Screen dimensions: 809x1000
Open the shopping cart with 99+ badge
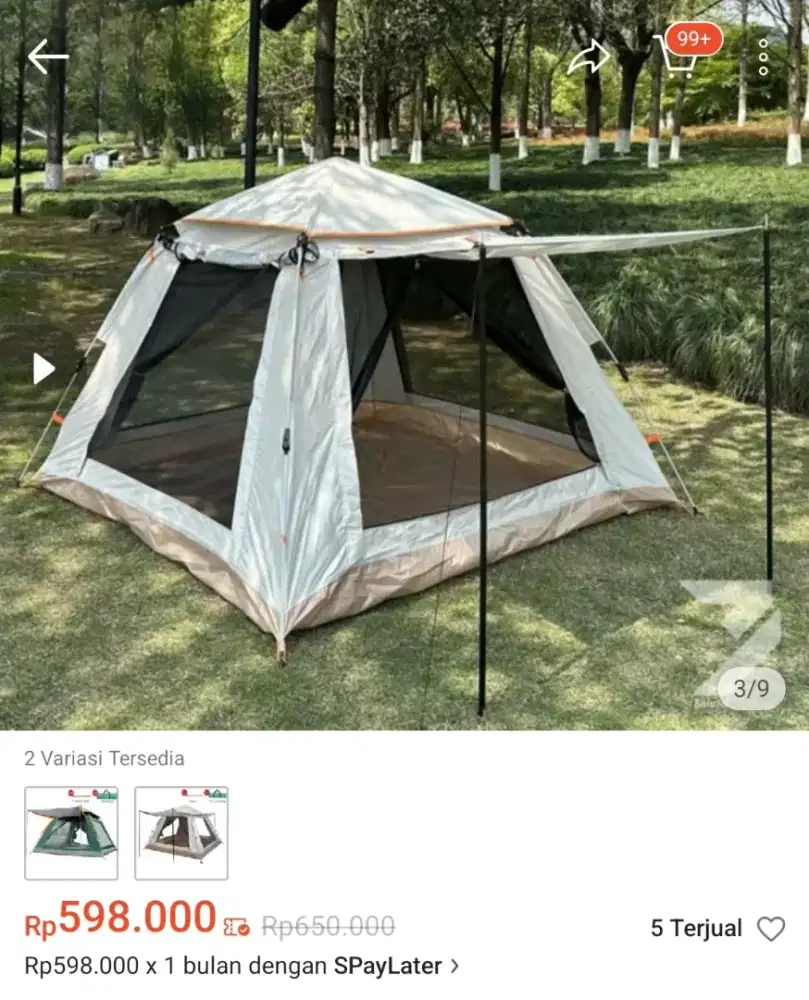(x=679, y=55)
